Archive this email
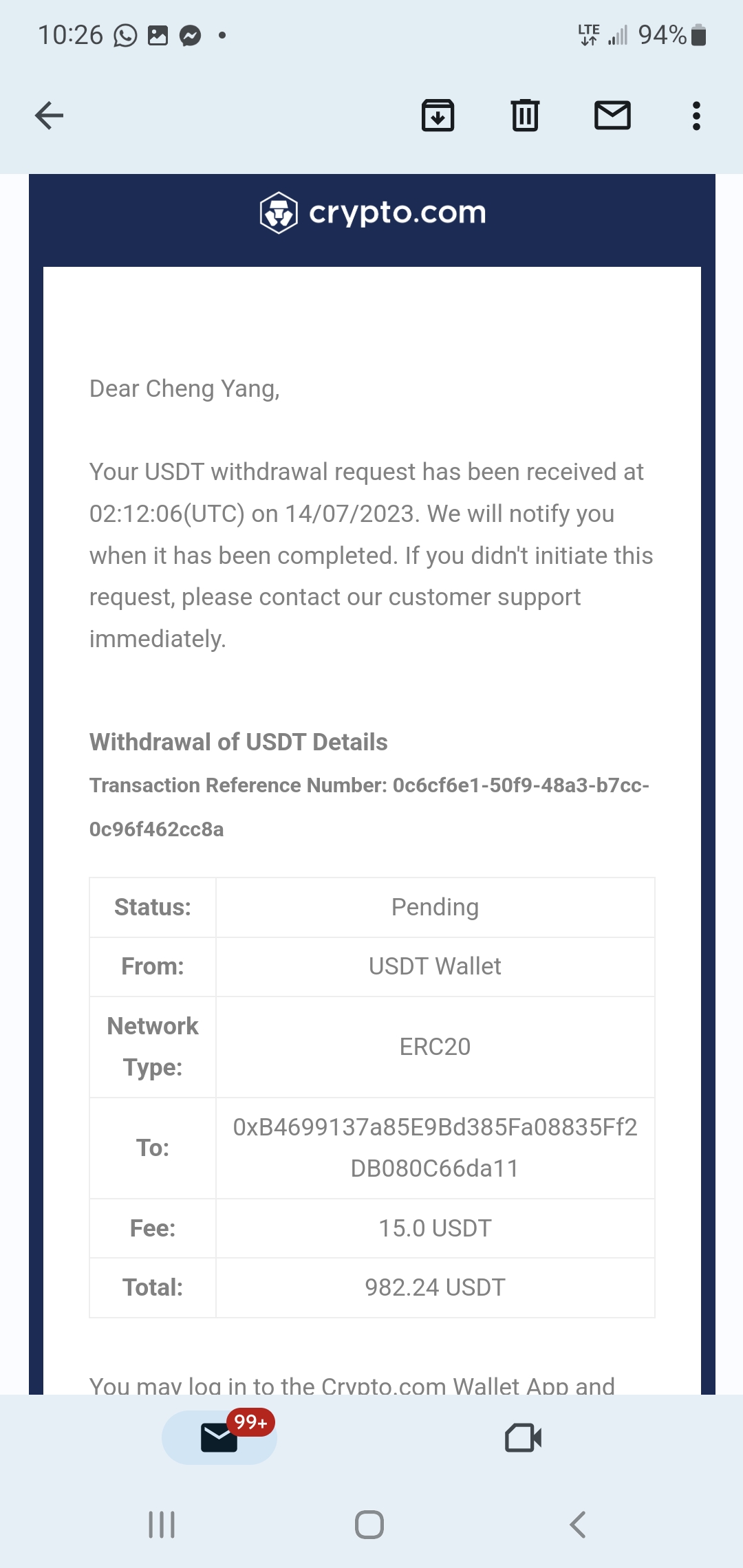The image size is (743, 1568). coord(438,116)
